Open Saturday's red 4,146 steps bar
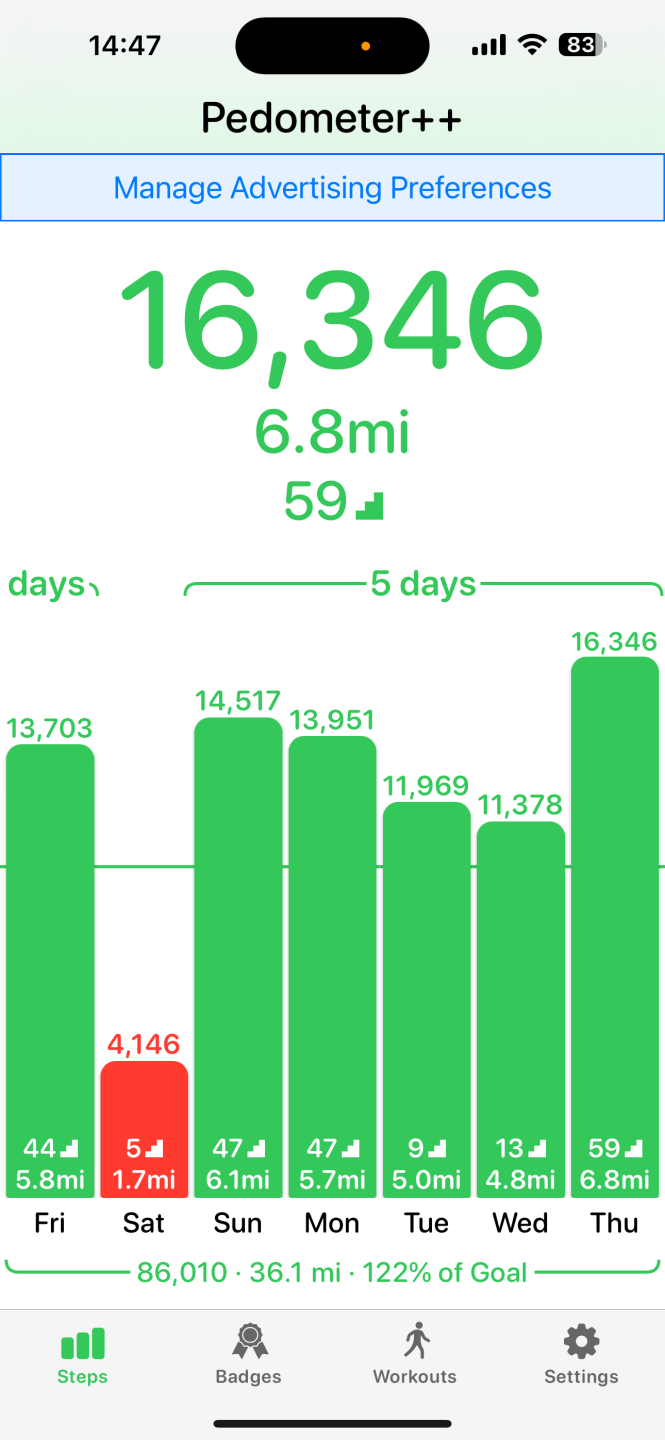Image resolution: width=665 pixels, height=1440 pixels. point(144,1130)
